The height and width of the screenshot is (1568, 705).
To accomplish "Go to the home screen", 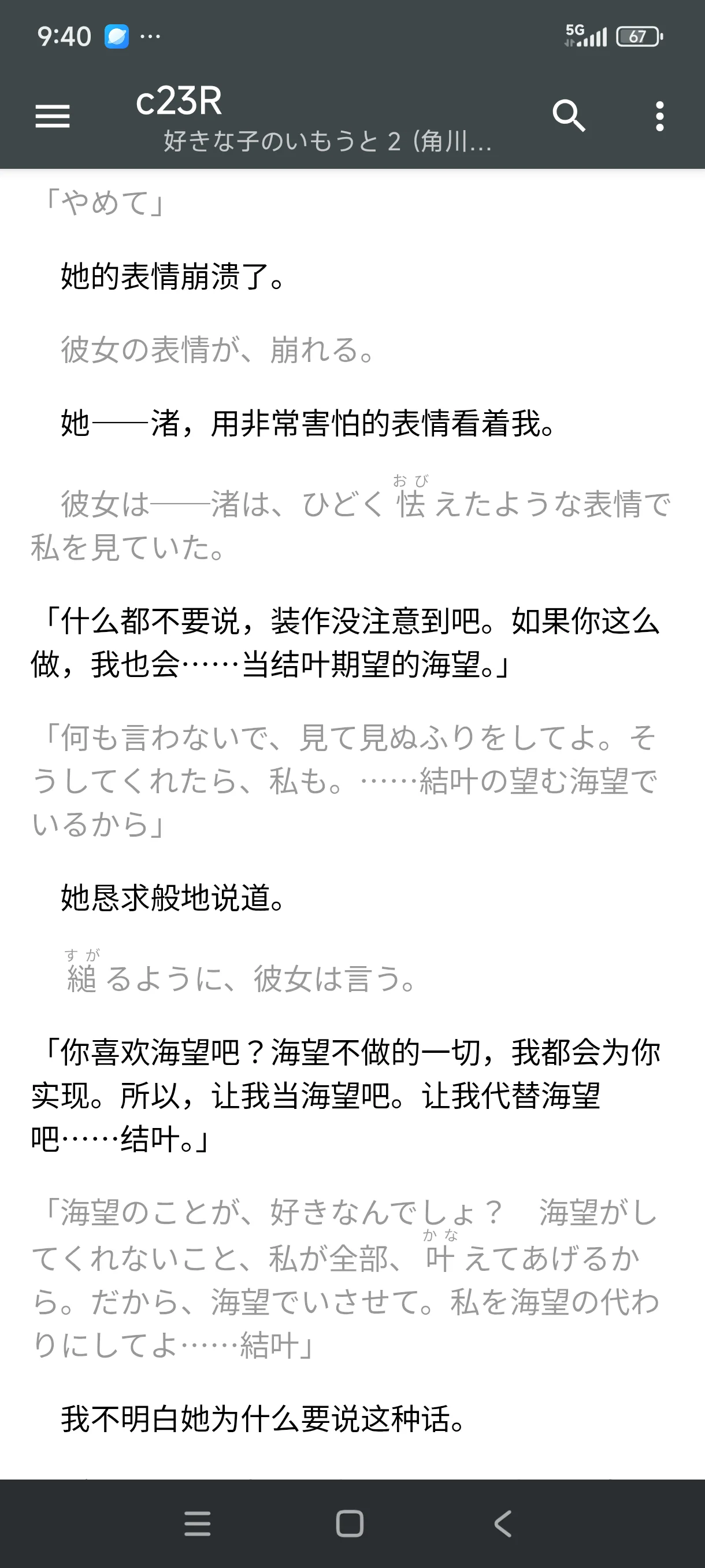I will [x=350, y=1523].
